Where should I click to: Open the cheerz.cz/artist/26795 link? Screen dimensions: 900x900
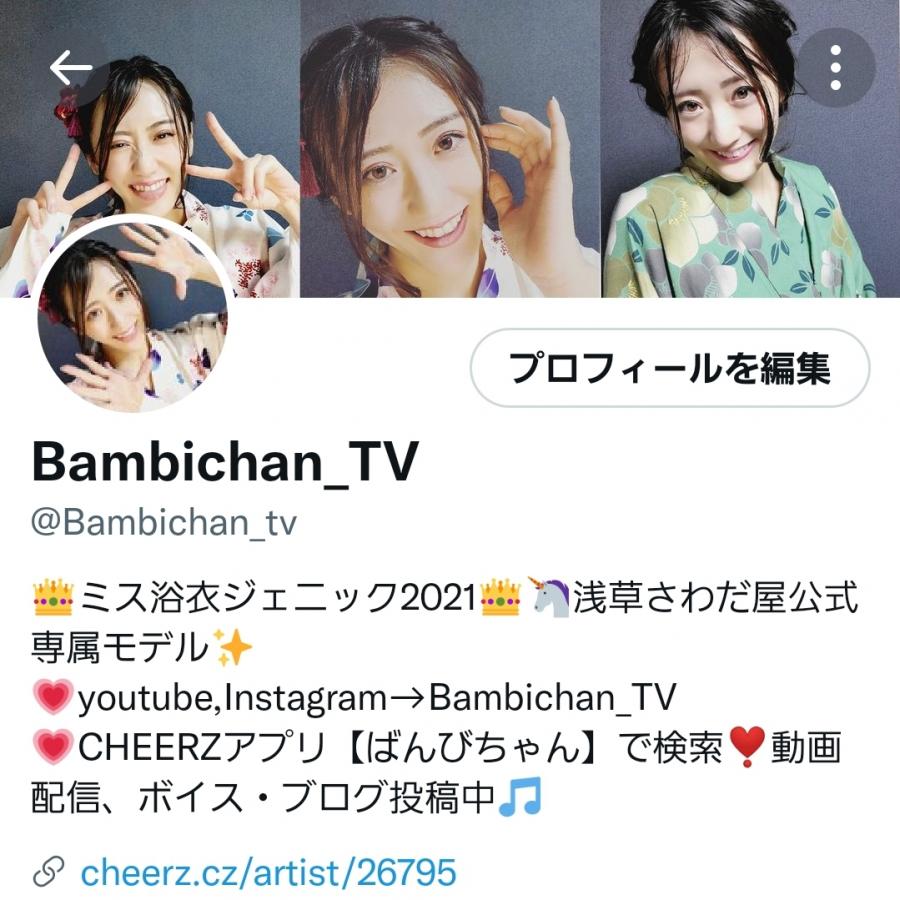[268, 872]
